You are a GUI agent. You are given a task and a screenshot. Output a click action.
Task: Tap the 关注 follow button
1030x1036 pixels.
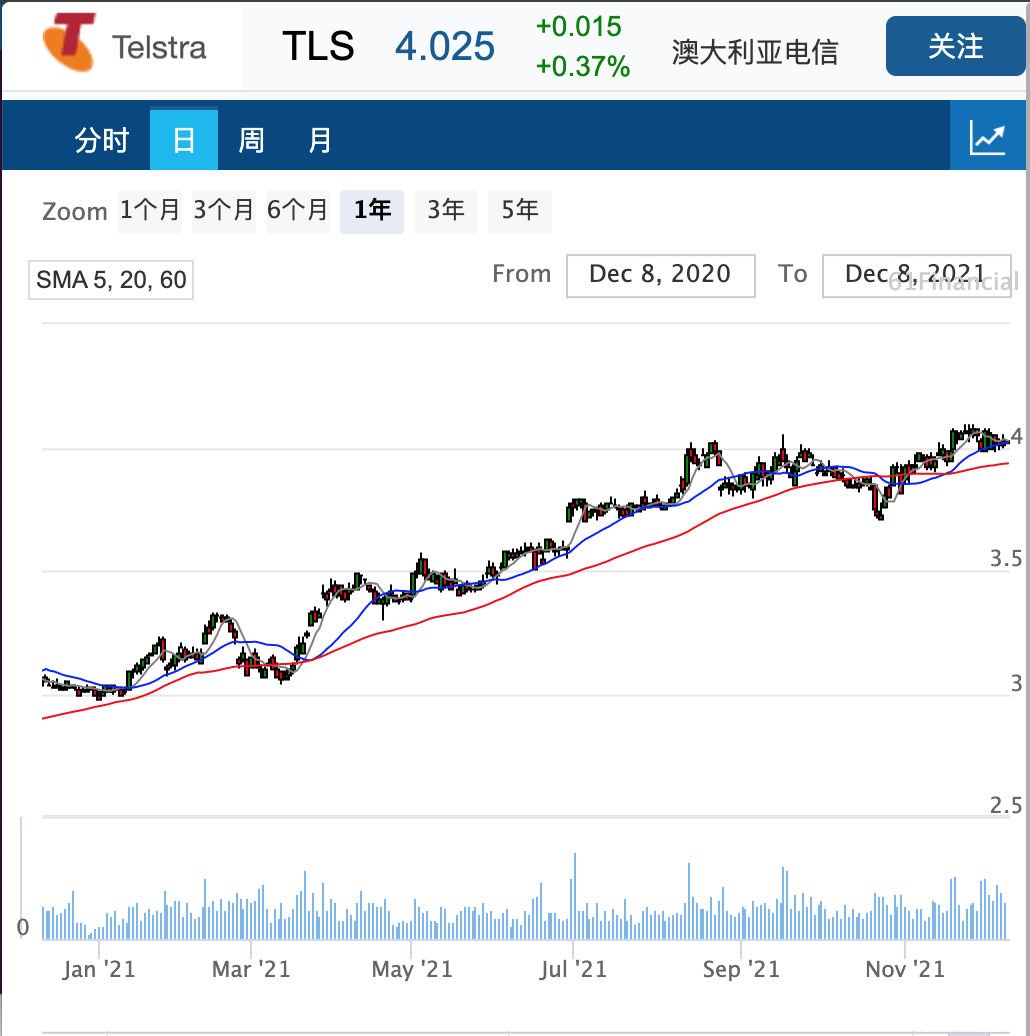pos(955,47)
